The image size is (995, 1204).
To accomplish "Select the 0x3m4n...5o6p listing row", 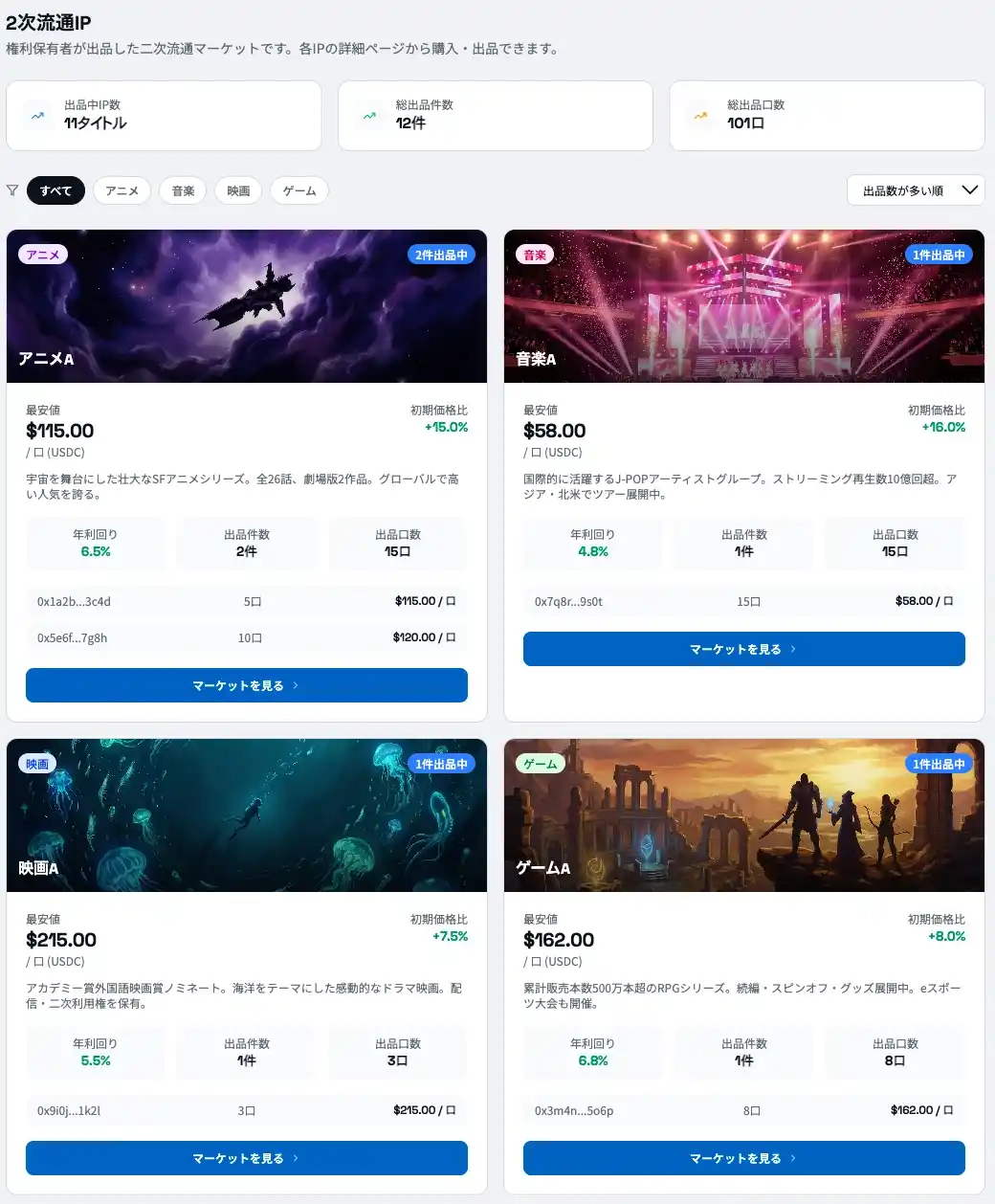I will tap(743, 1110).
